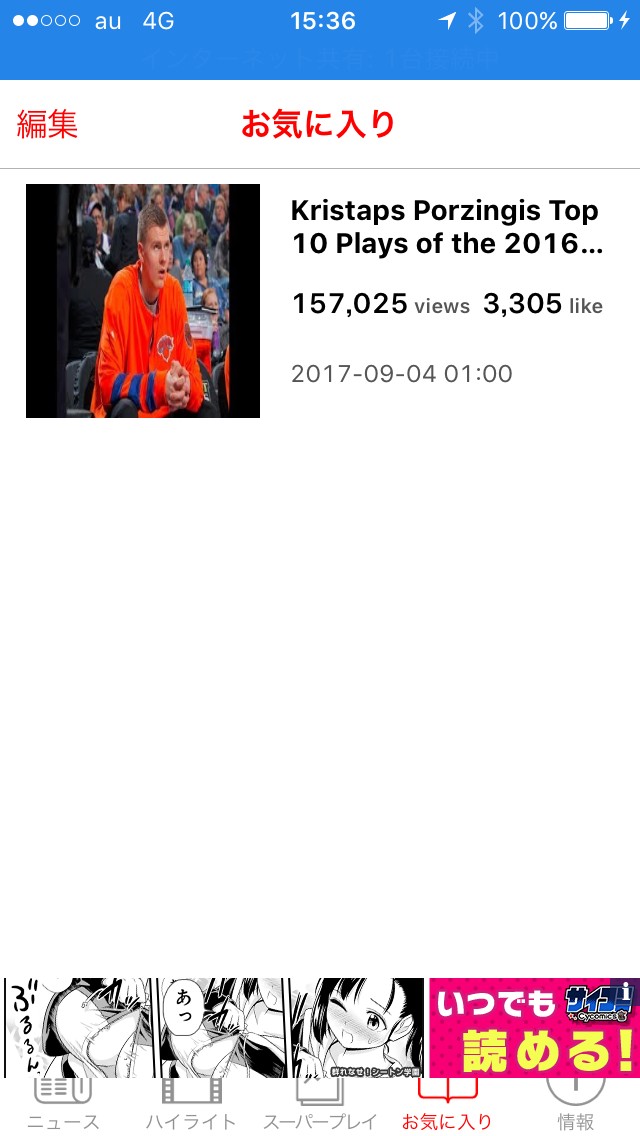Tap the 編集 edit button
The image size is (640, 1136).
pyautogui.click(x=47, y=124)
